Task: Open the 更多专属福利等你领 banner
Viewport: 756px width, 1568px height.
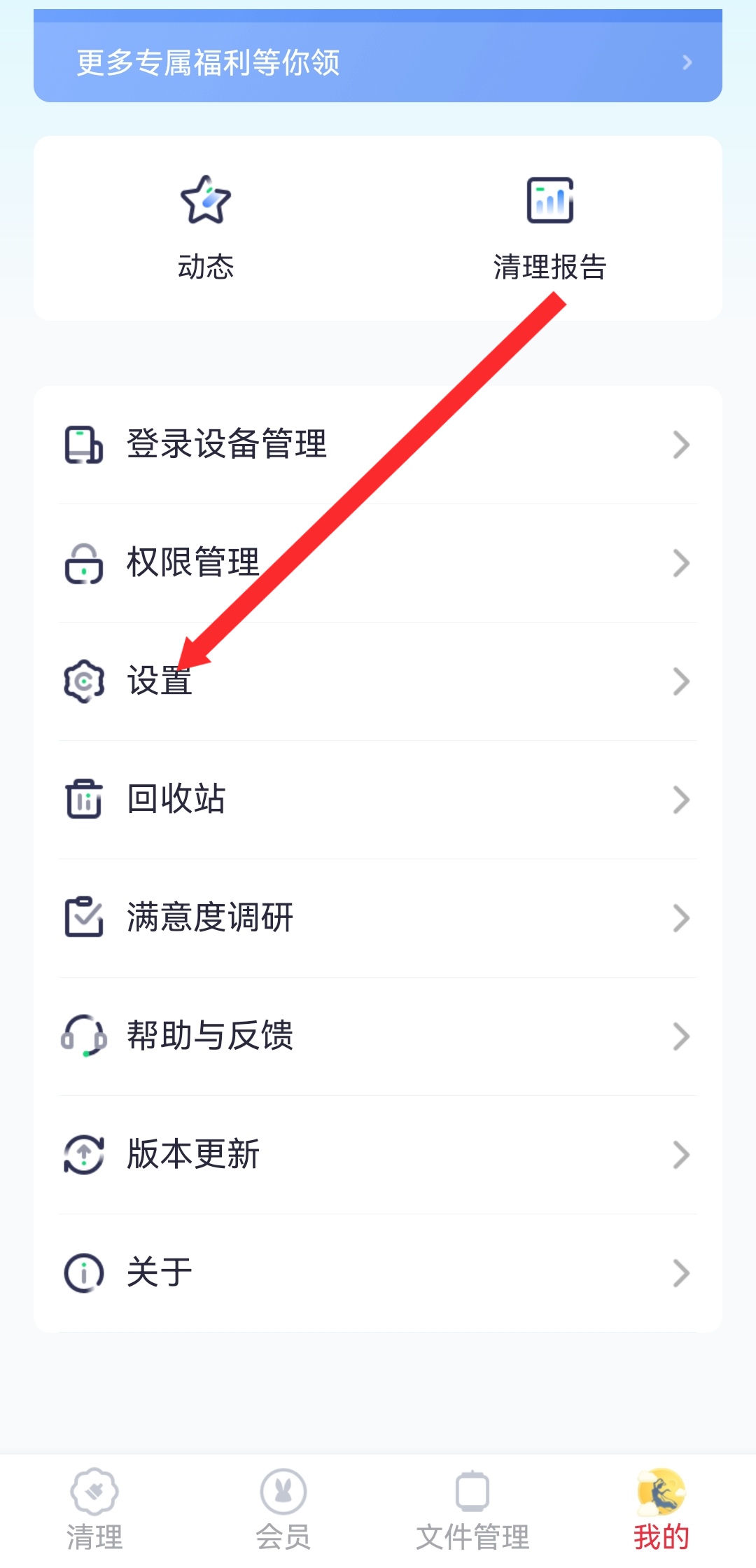Action: pos(378,62)
